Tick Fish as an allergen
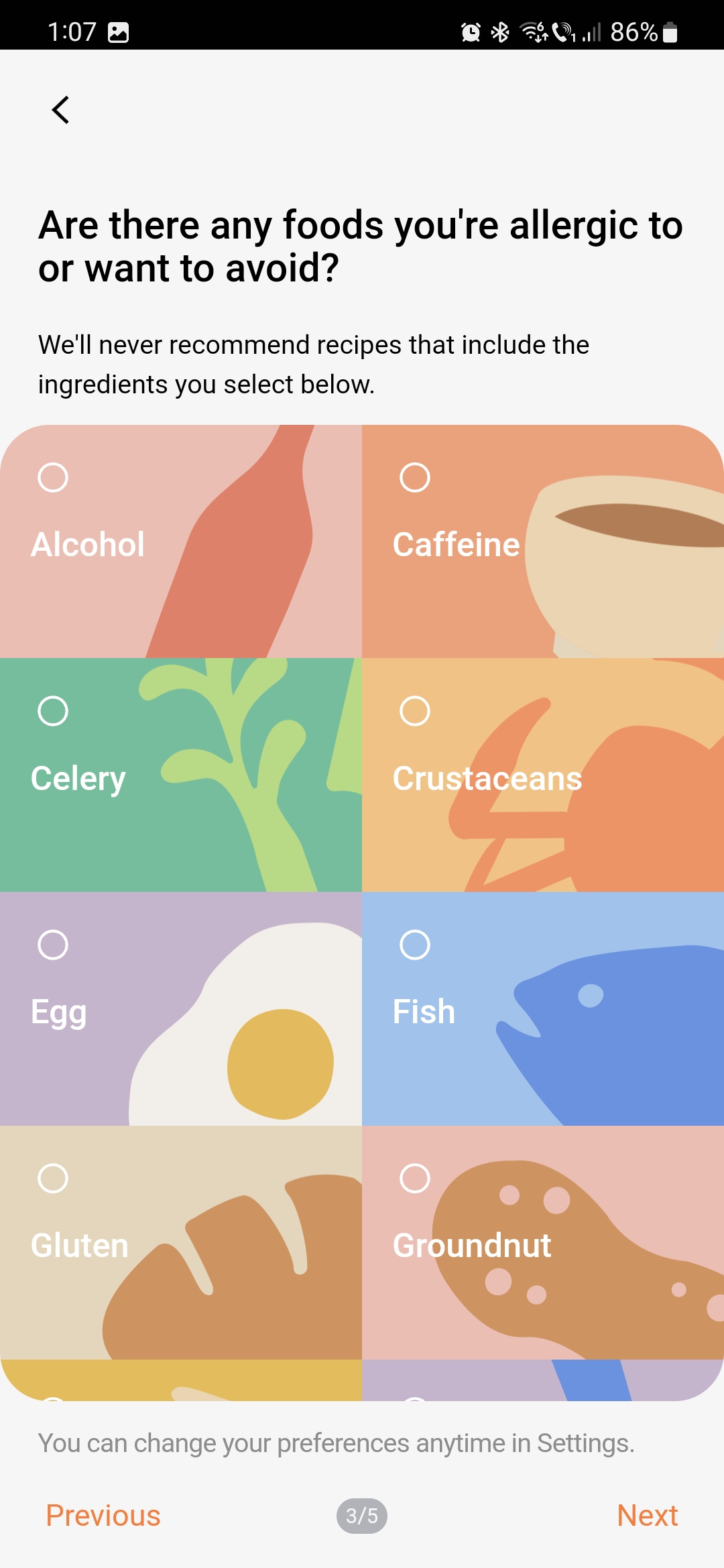Viewport: 724px width, 1568px height. (x=415, y=945)
